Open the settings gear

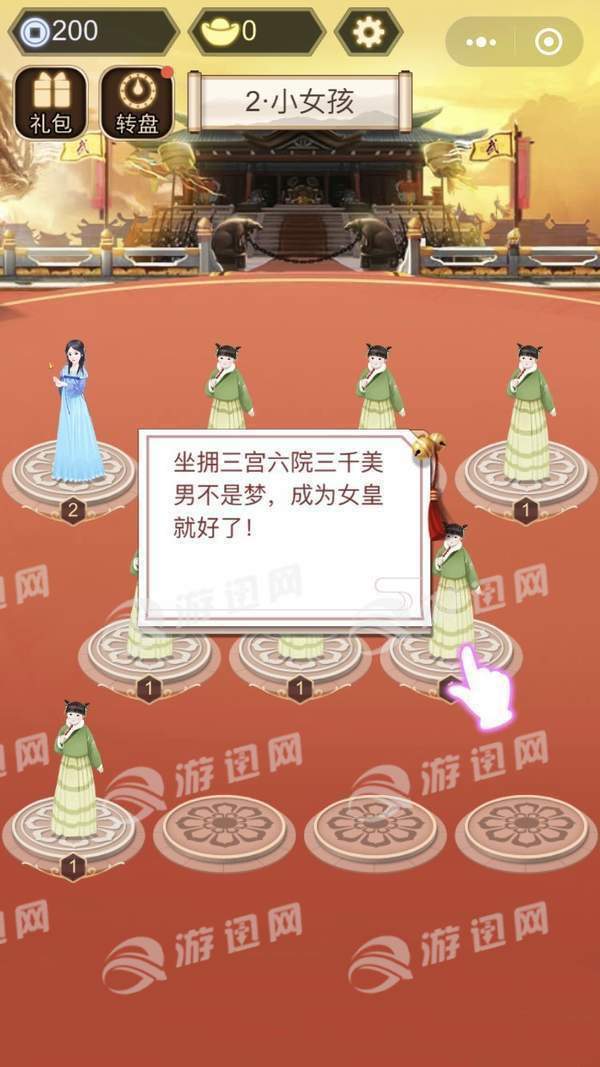(x=368, y=33)
